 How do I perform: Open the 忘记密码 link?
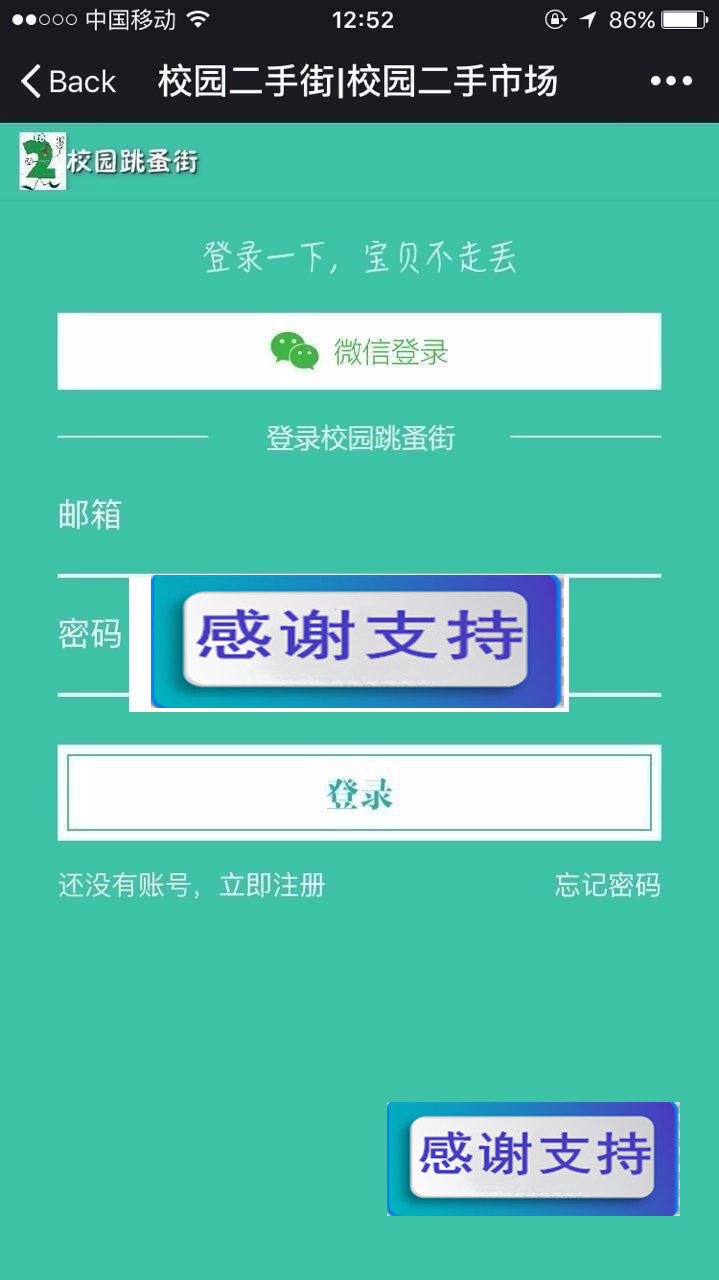(607, 886)
